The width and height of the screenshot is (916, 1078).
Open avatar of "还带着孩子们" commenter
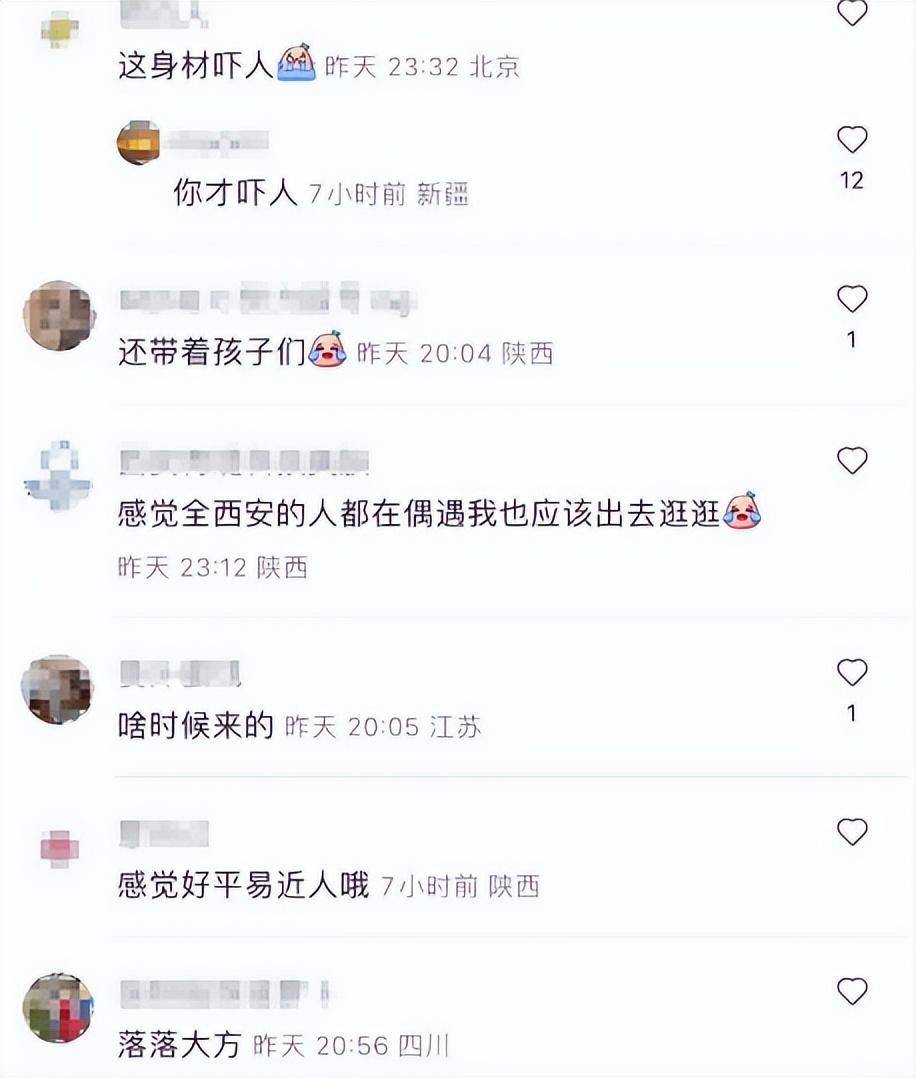pyautogui.click(x=58, y=316)
